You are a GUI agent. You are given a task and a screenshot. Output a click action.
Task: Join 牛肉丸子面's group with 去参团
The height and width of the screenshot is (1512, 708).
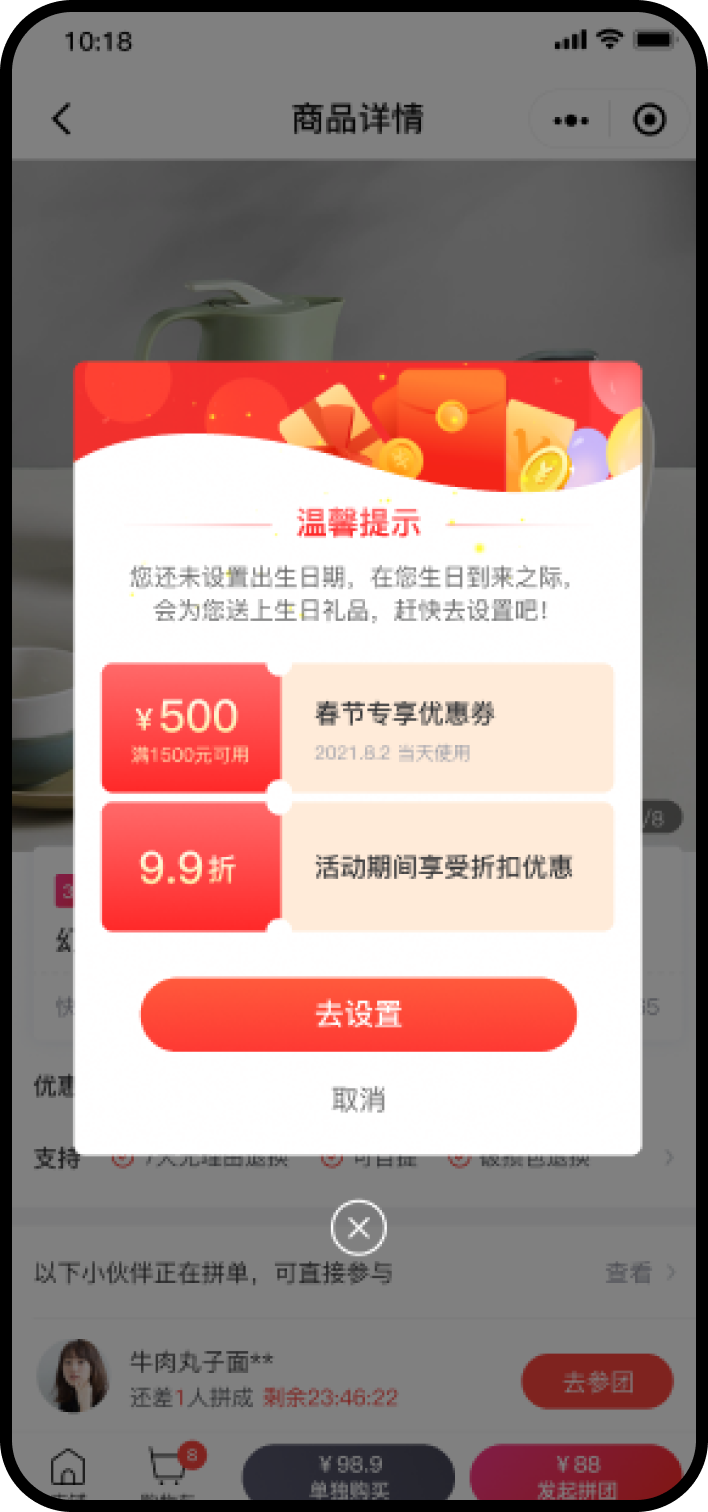pos(597,1382)
